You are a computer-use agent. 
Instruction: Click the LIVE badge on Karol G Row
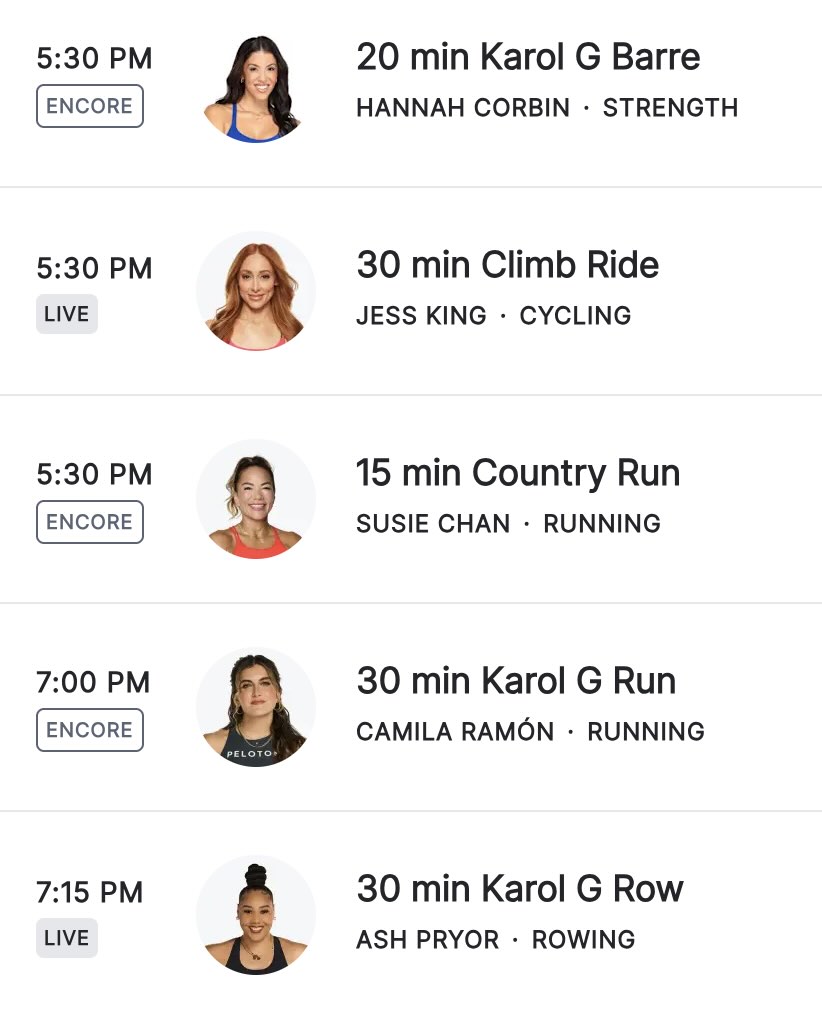pos(67,937)
